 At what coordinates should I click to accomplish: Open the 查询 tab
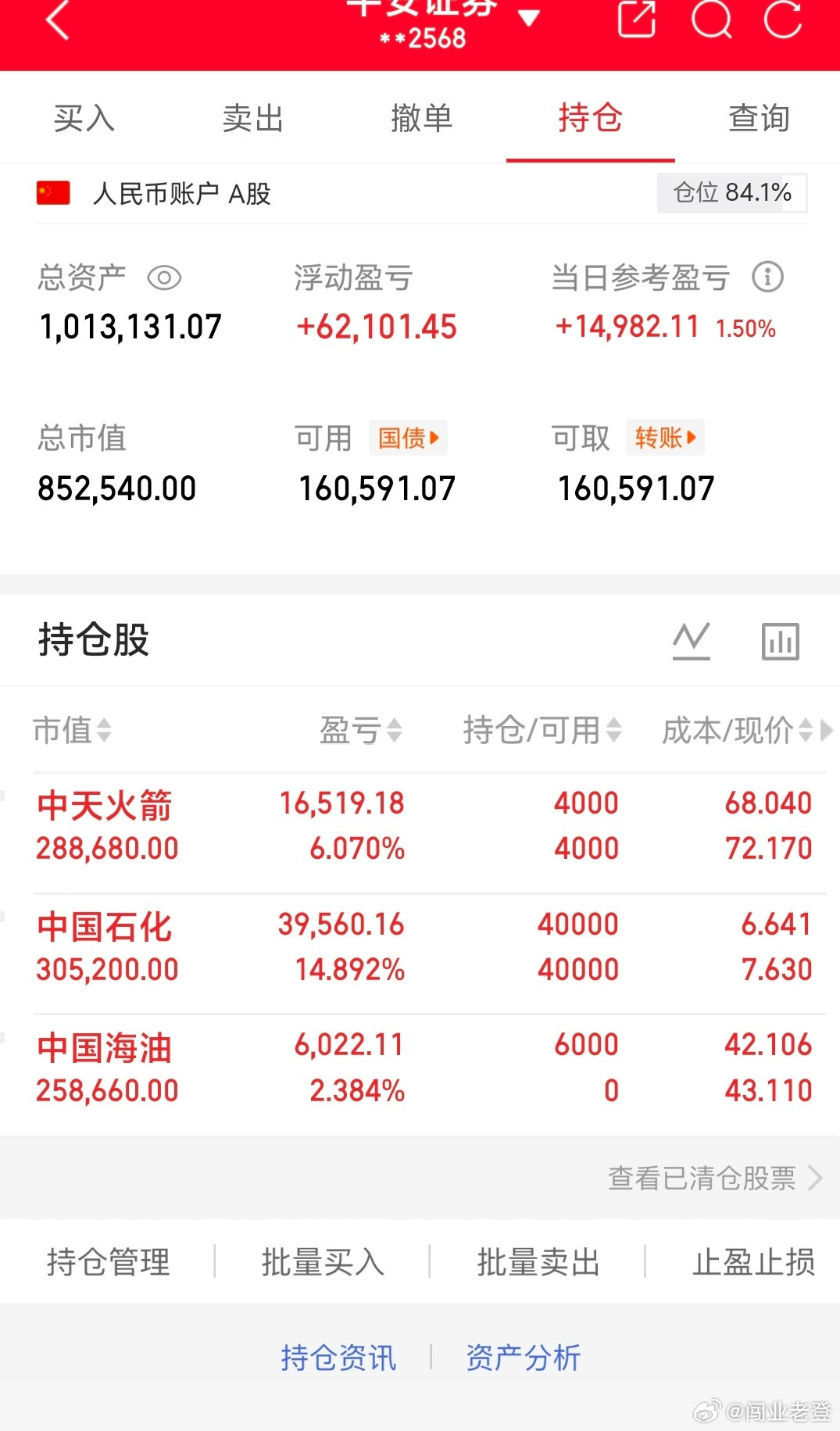pyautogui.click(x=759, y=117)
